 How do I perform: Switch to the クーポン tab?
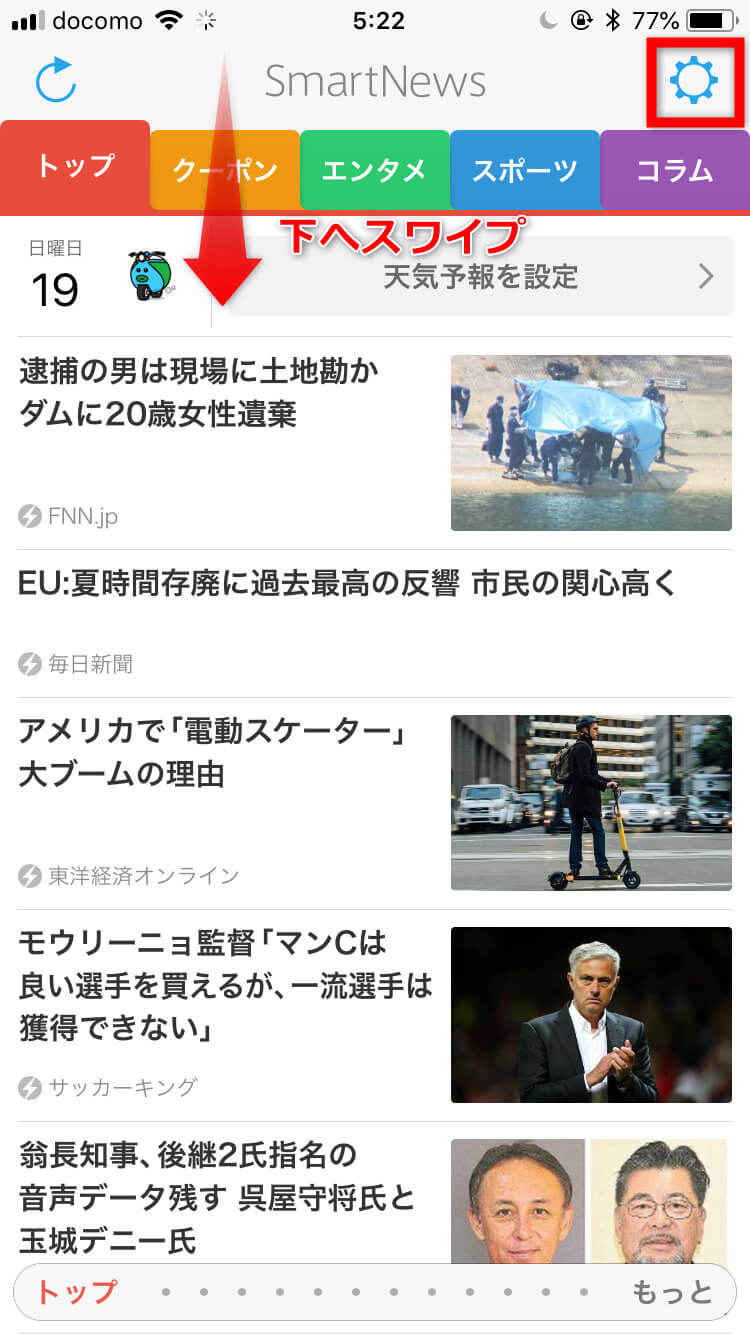tap(225, 170)
